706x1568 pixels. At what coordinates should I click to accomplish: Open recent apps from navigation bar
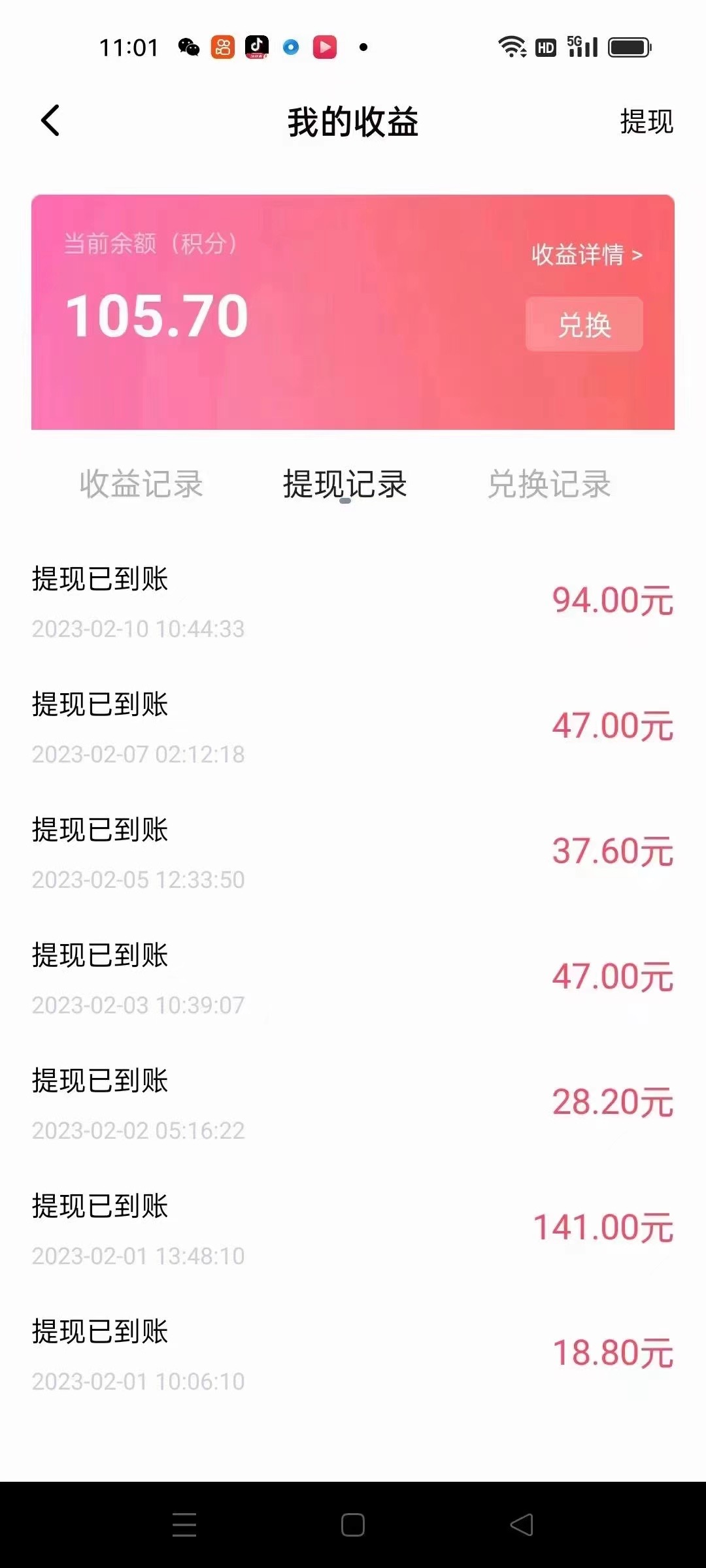click(x=184, y=1525)
